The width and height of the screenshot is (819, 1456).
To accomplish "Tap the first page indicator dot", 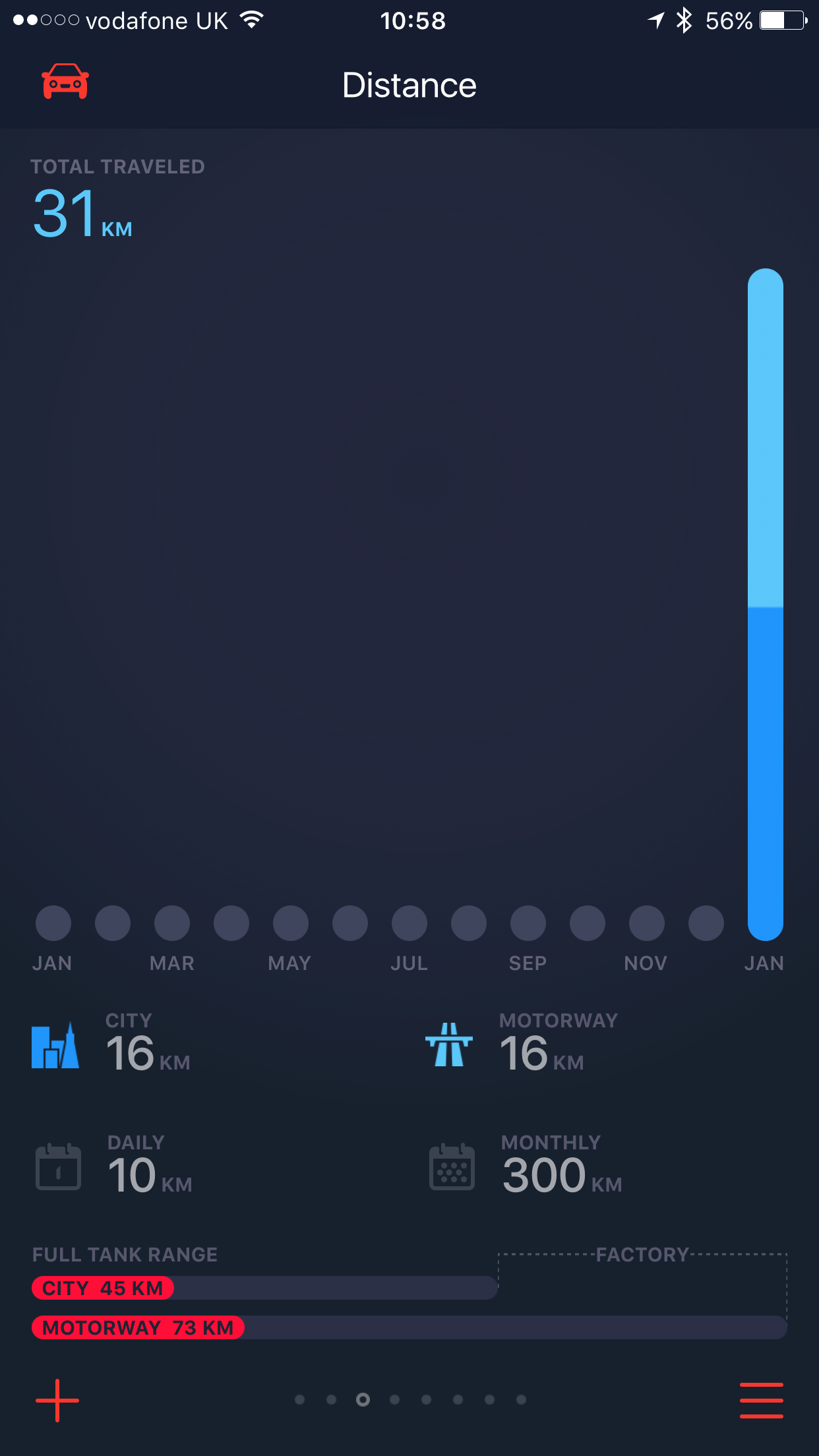I will 299,1399.
